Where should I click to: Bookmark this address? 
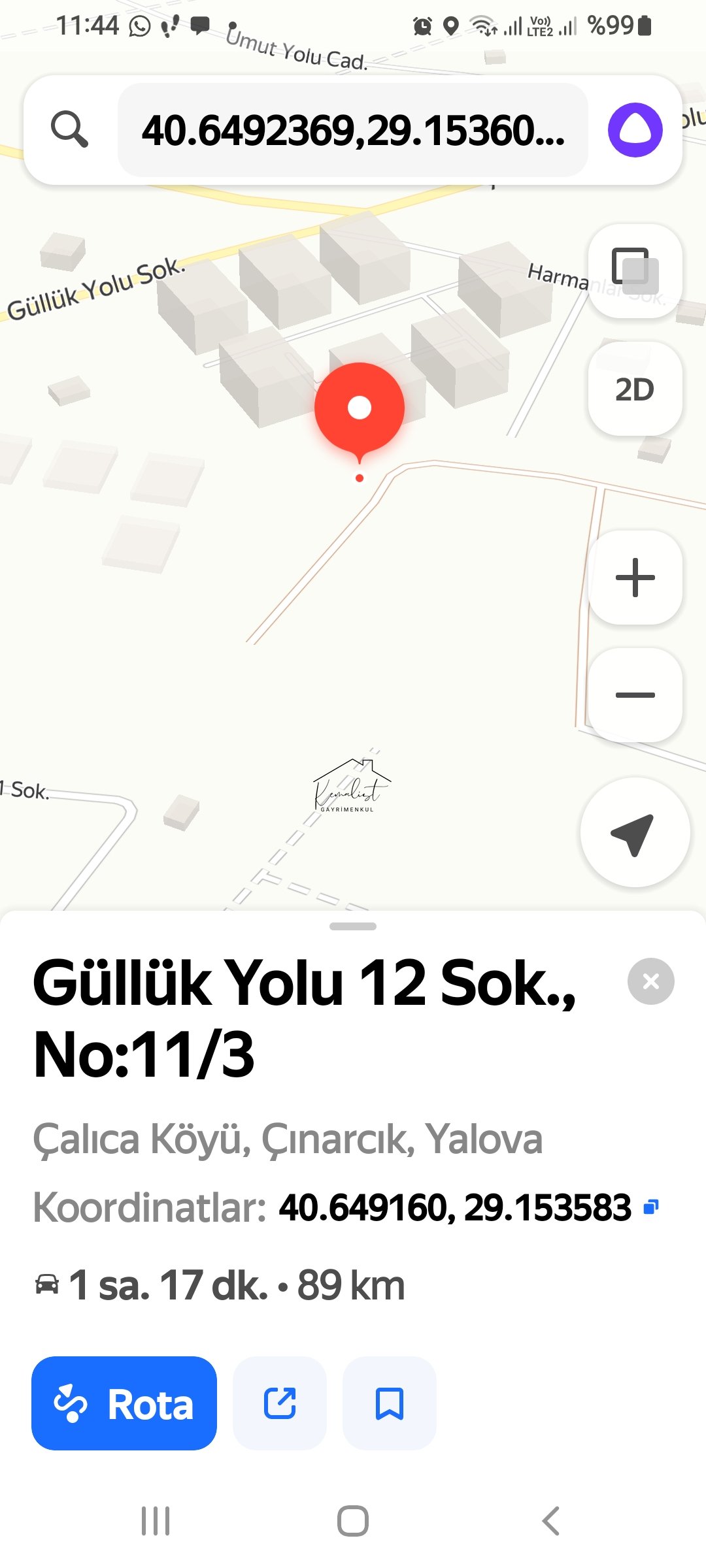(390, 1403)
